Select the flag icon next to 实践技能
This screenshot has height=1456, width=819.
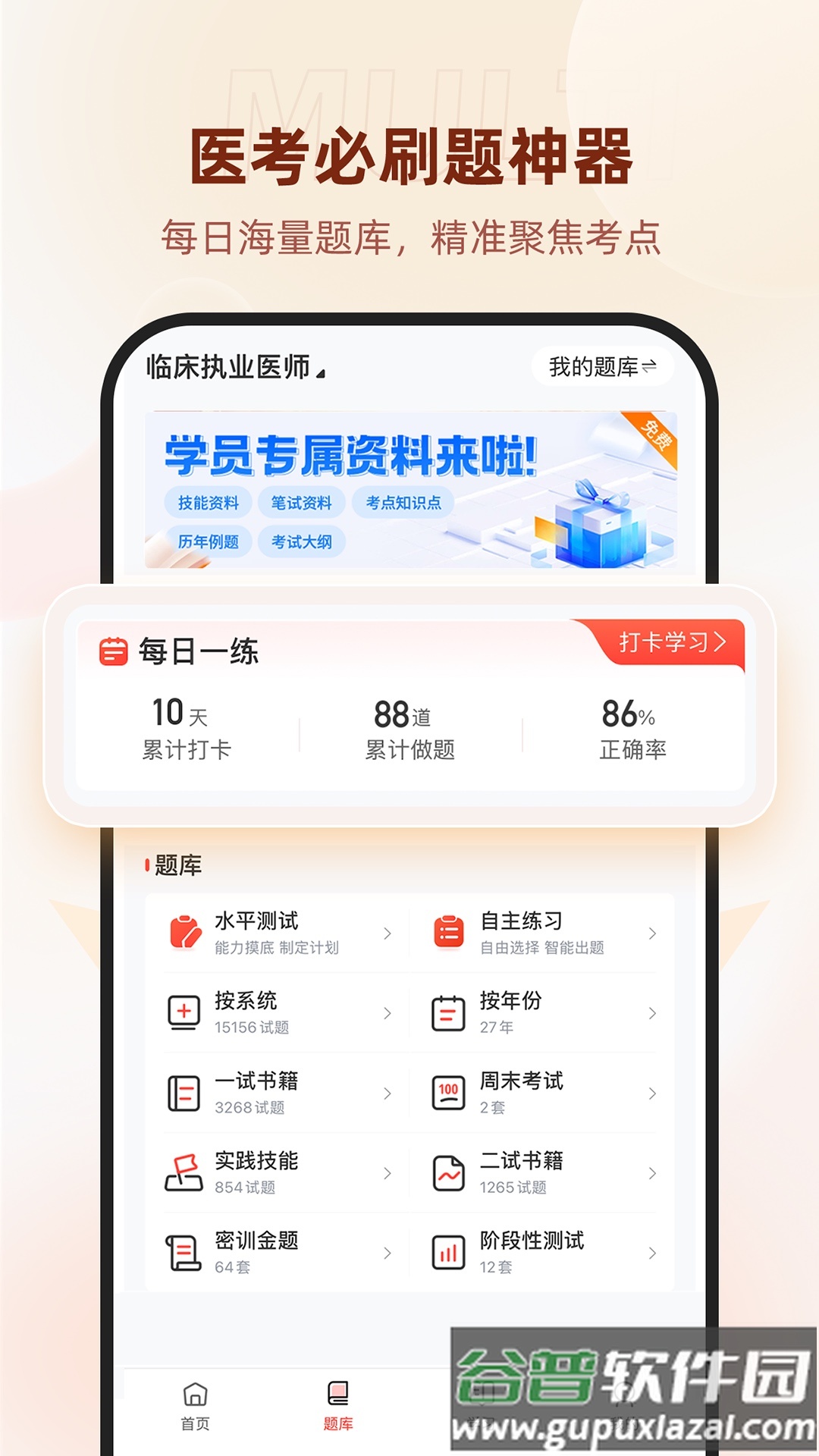pos(184,1172)
